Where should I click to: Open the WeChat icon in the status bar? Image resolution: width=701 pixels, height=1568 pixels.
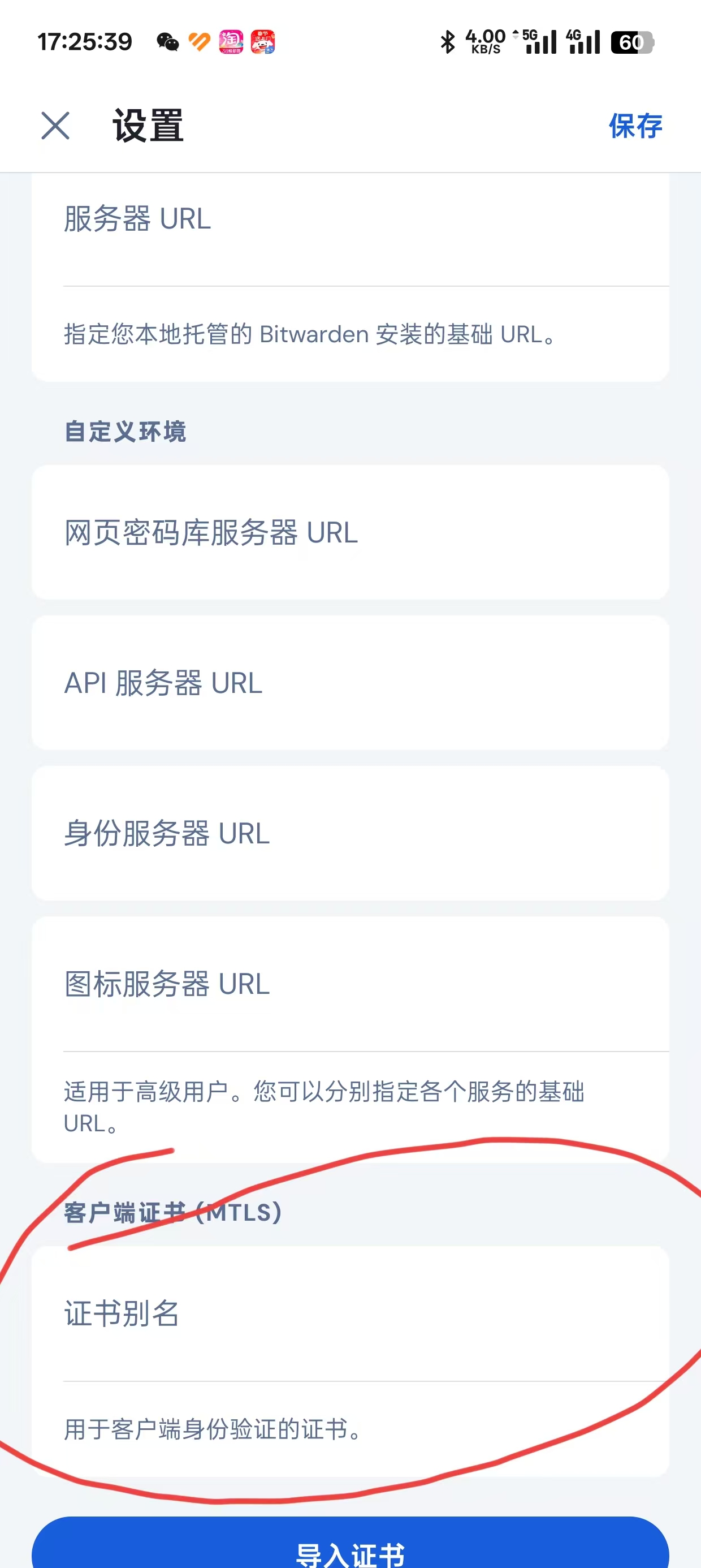click(x=168, y=42)
